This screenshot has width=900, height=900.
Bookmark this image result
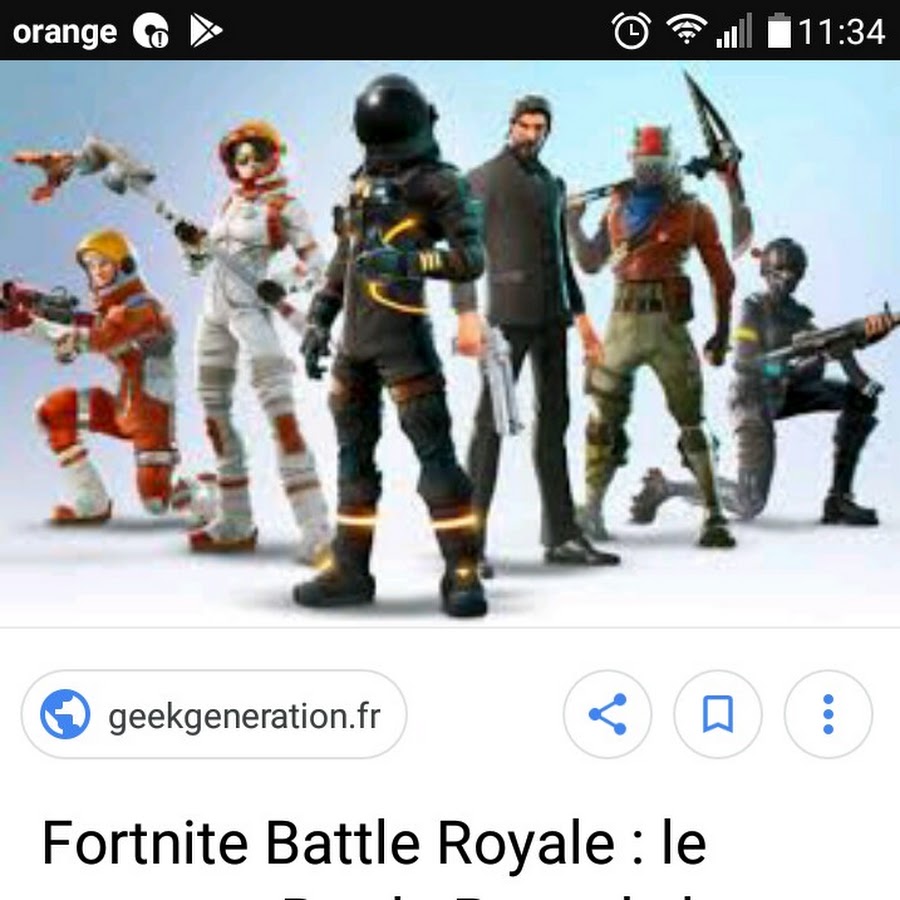point(718,715)
